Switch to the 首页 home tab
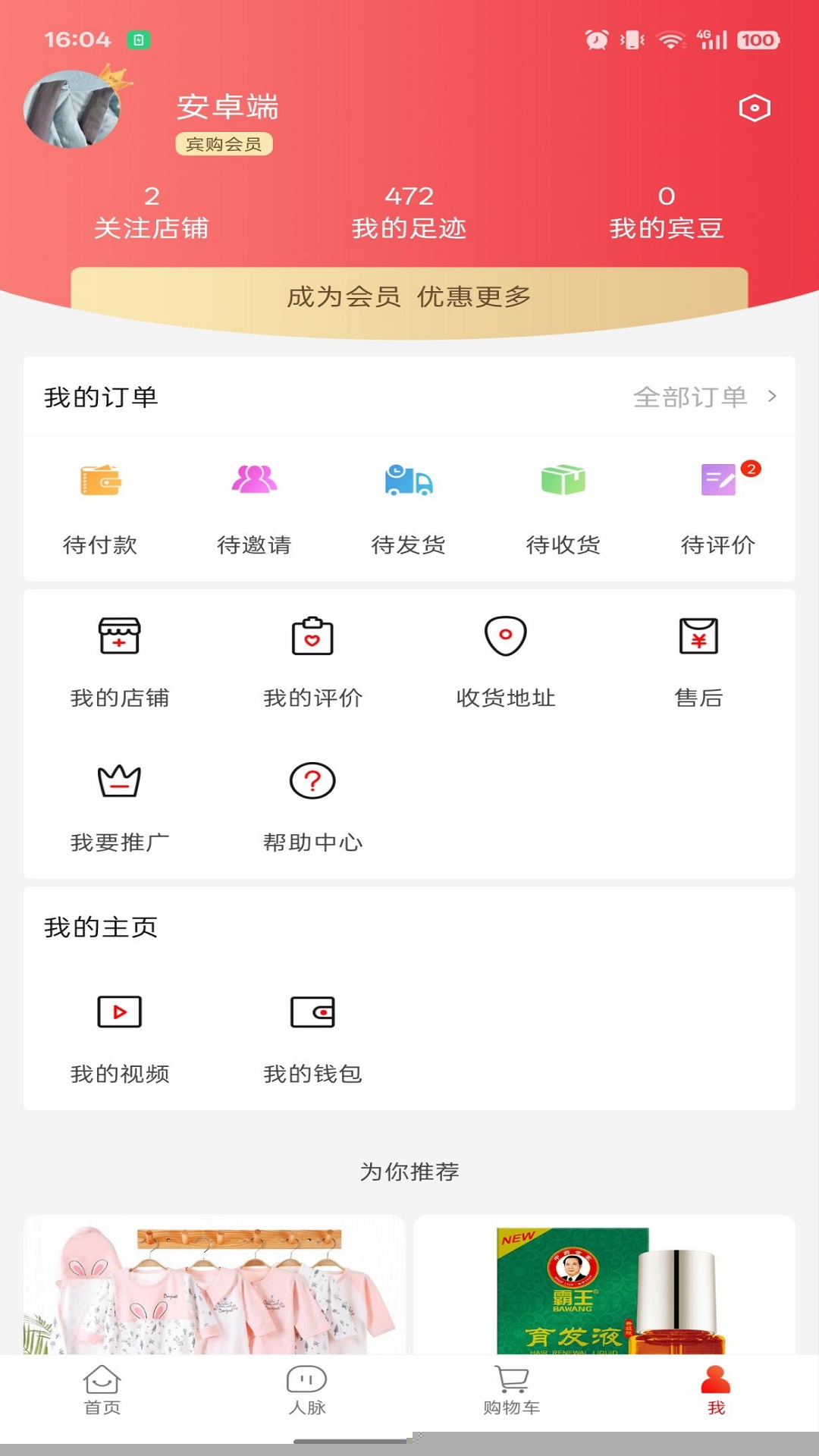819x1456 pixels. tap(102, 1391)
